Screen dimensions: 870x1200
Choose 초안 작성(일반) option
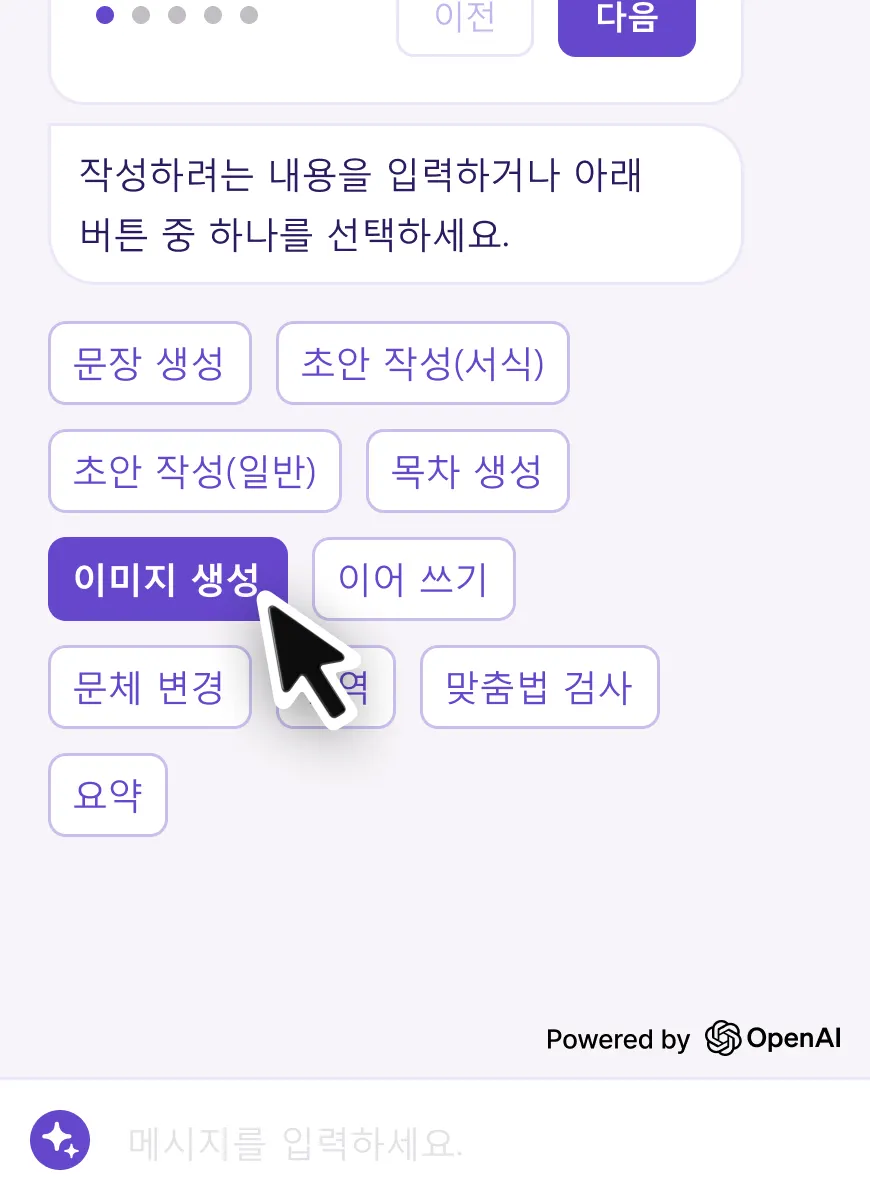(194, 471)
